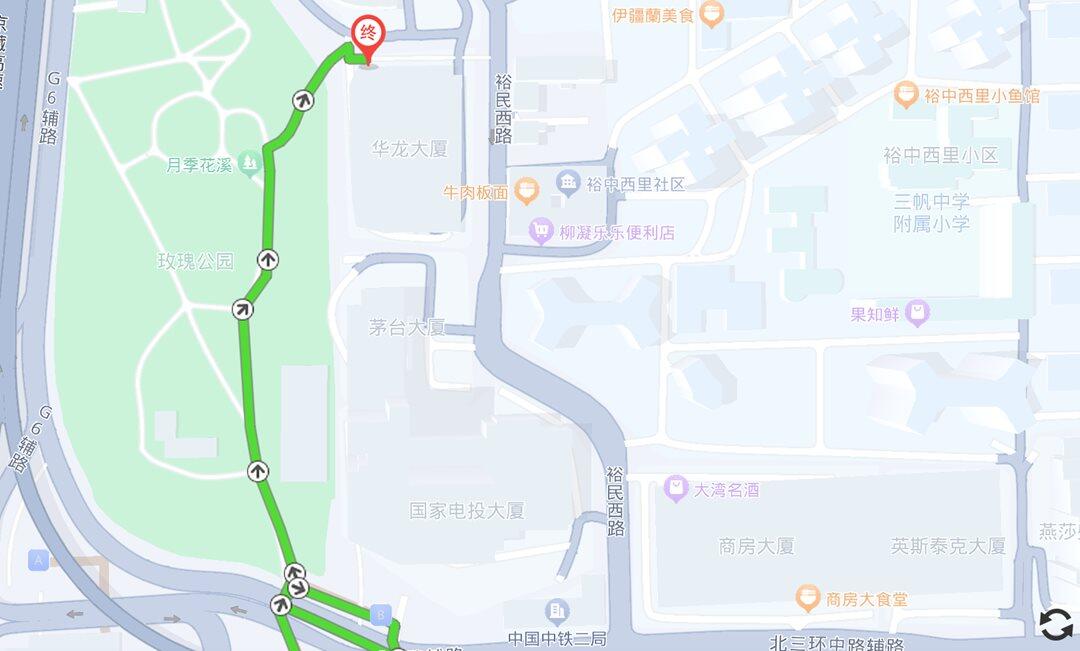The width and height of the screenshot is (1080, 651).
Task: Select the 裕中西里小鱼馆 restaurant marker
Action: 906,96
